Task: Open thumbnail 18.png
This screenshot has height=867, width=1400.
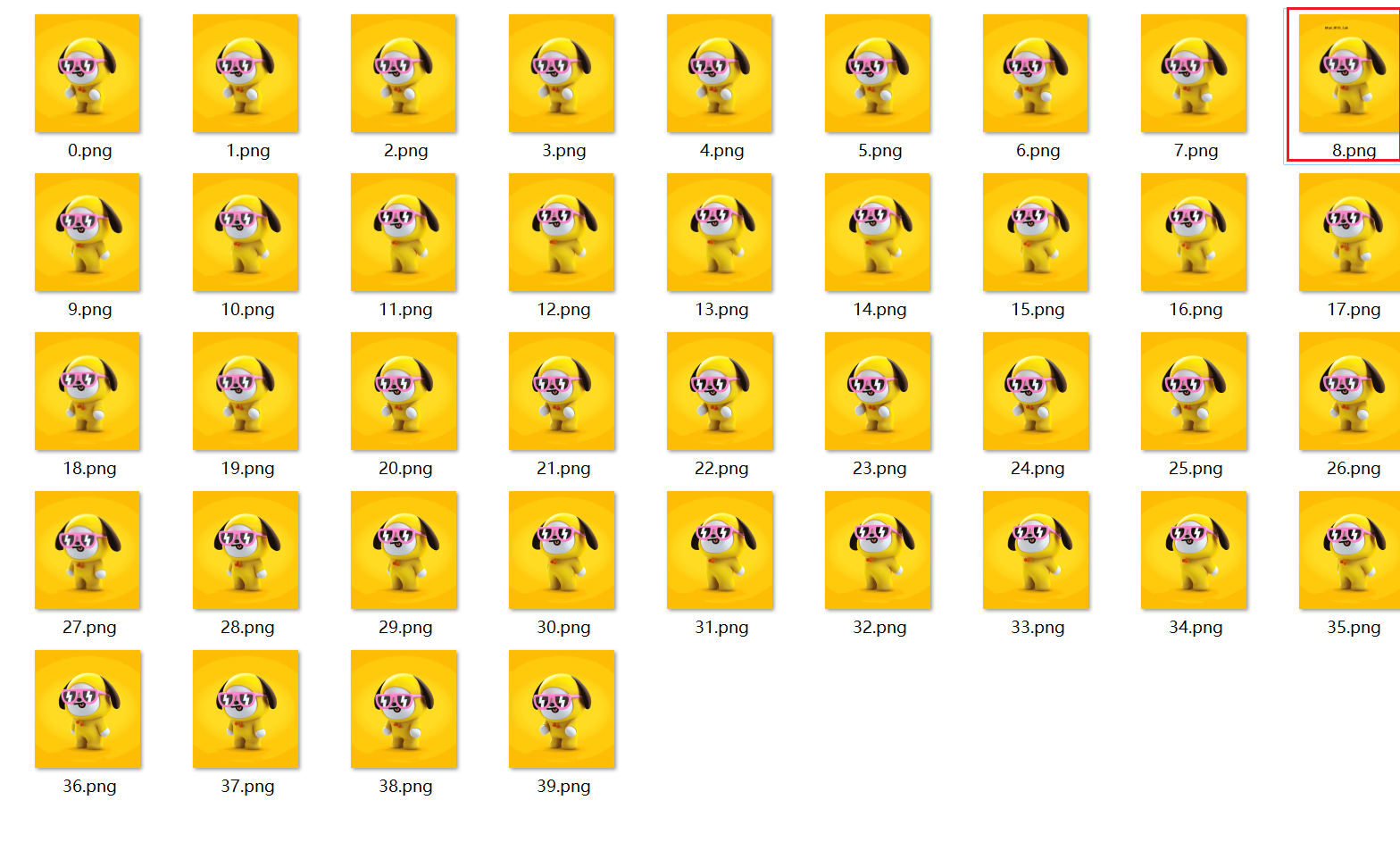Action: (x=87, y=392)
